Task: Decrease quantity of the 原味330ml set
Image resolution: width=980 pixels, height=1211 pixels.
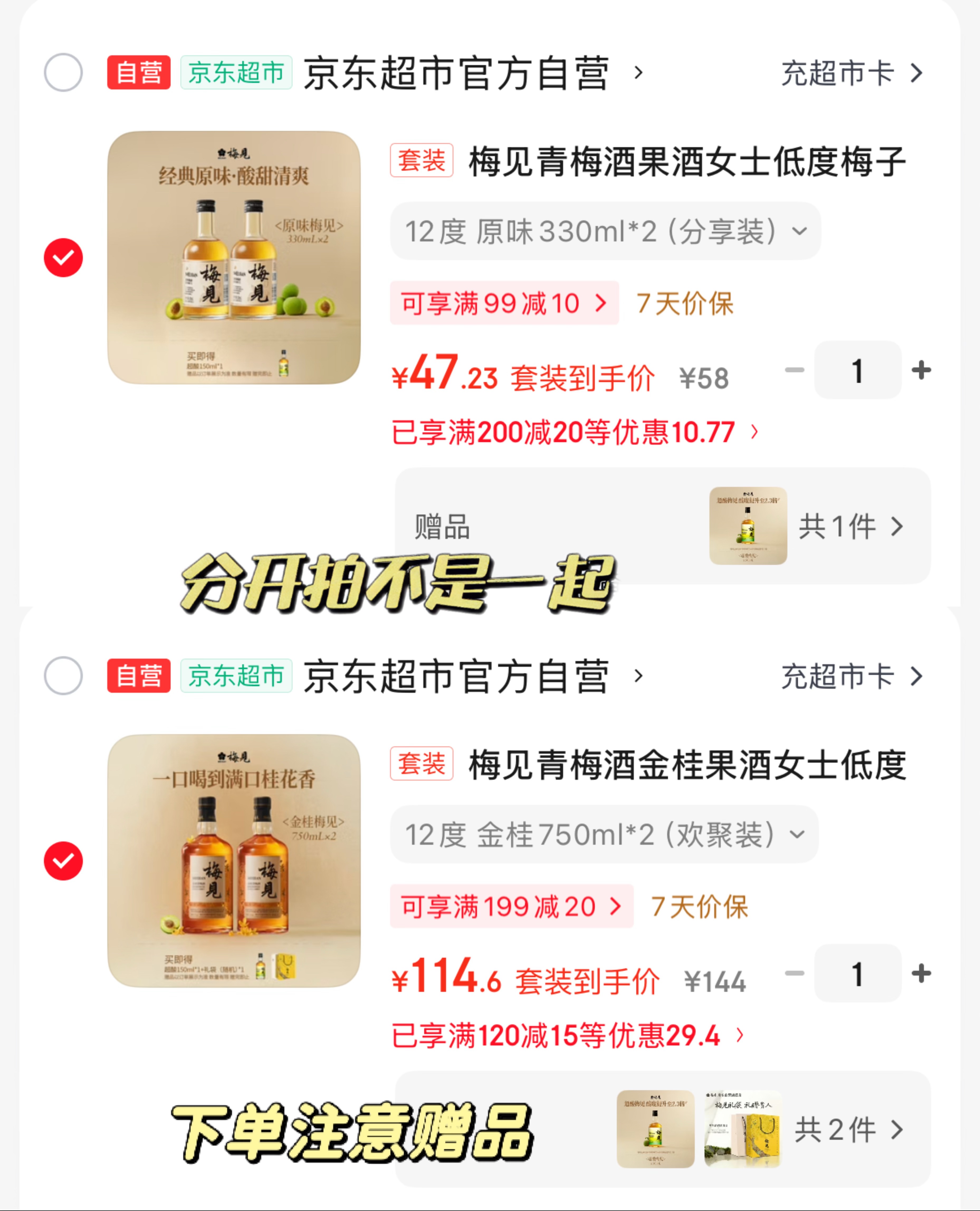Action: pos(794,370)
